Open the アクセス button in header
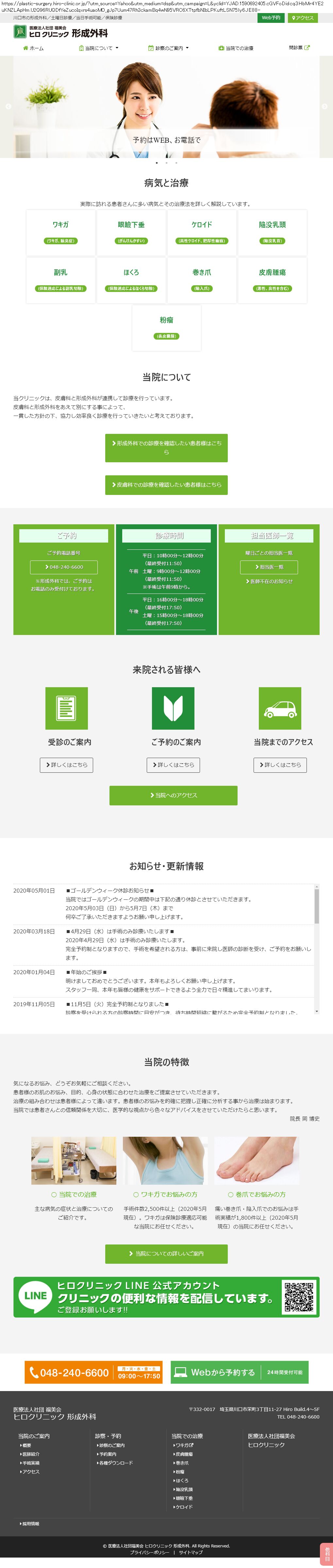The height and width of the screenshot is (1568, 333). [302, 18]
